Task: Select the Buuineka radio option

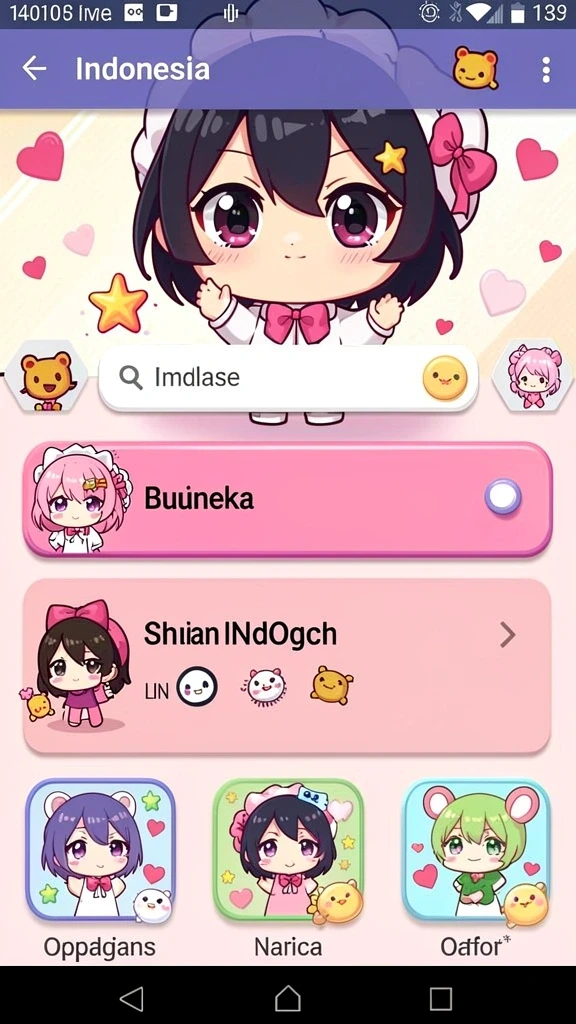Action: (x=503, y=498)
